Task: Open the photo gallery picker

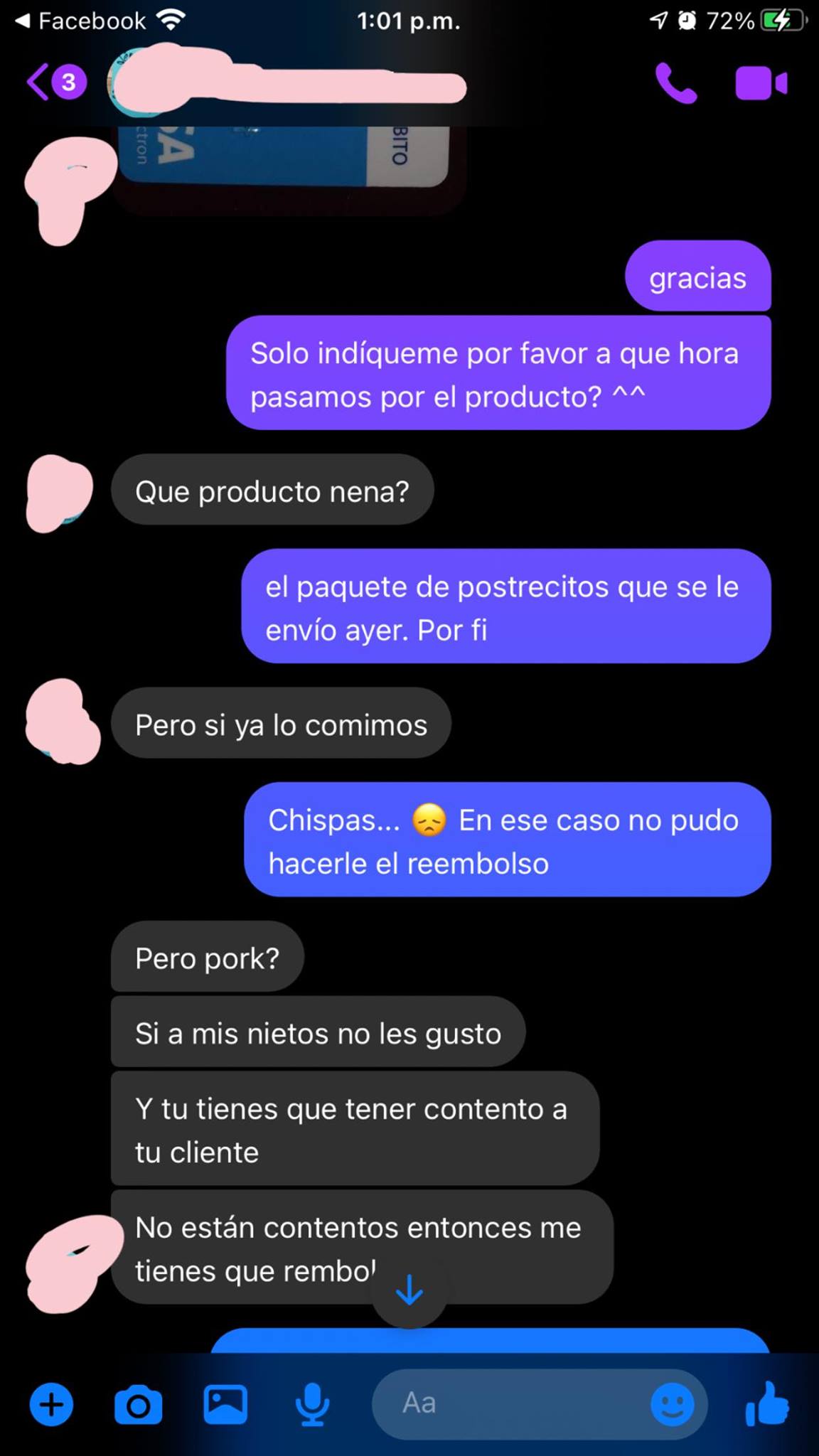Action: click(x=225, y=1404)
